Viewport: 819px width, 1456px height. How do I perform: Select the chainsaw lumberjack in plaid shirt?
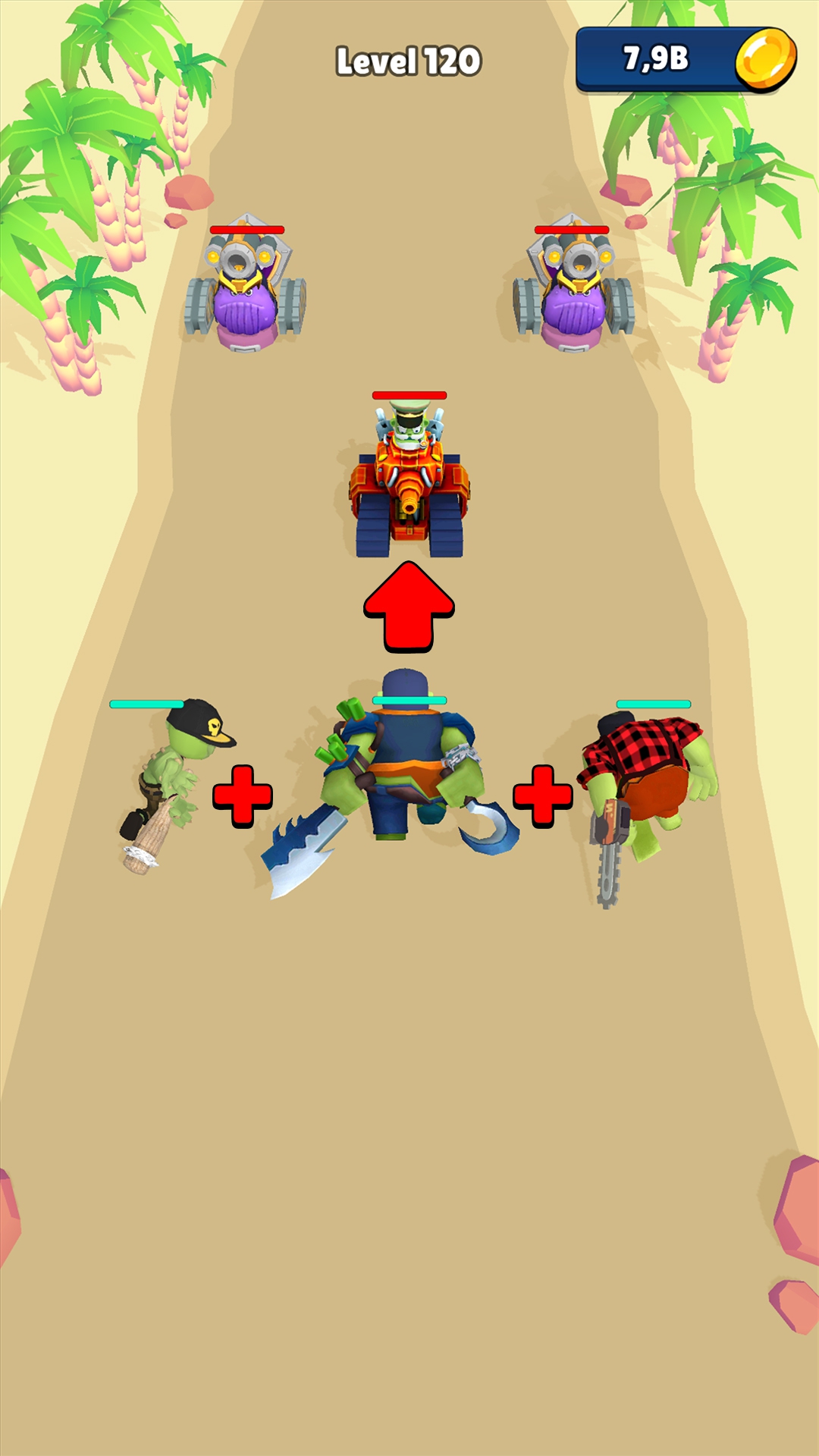click(x=647, y=804)
